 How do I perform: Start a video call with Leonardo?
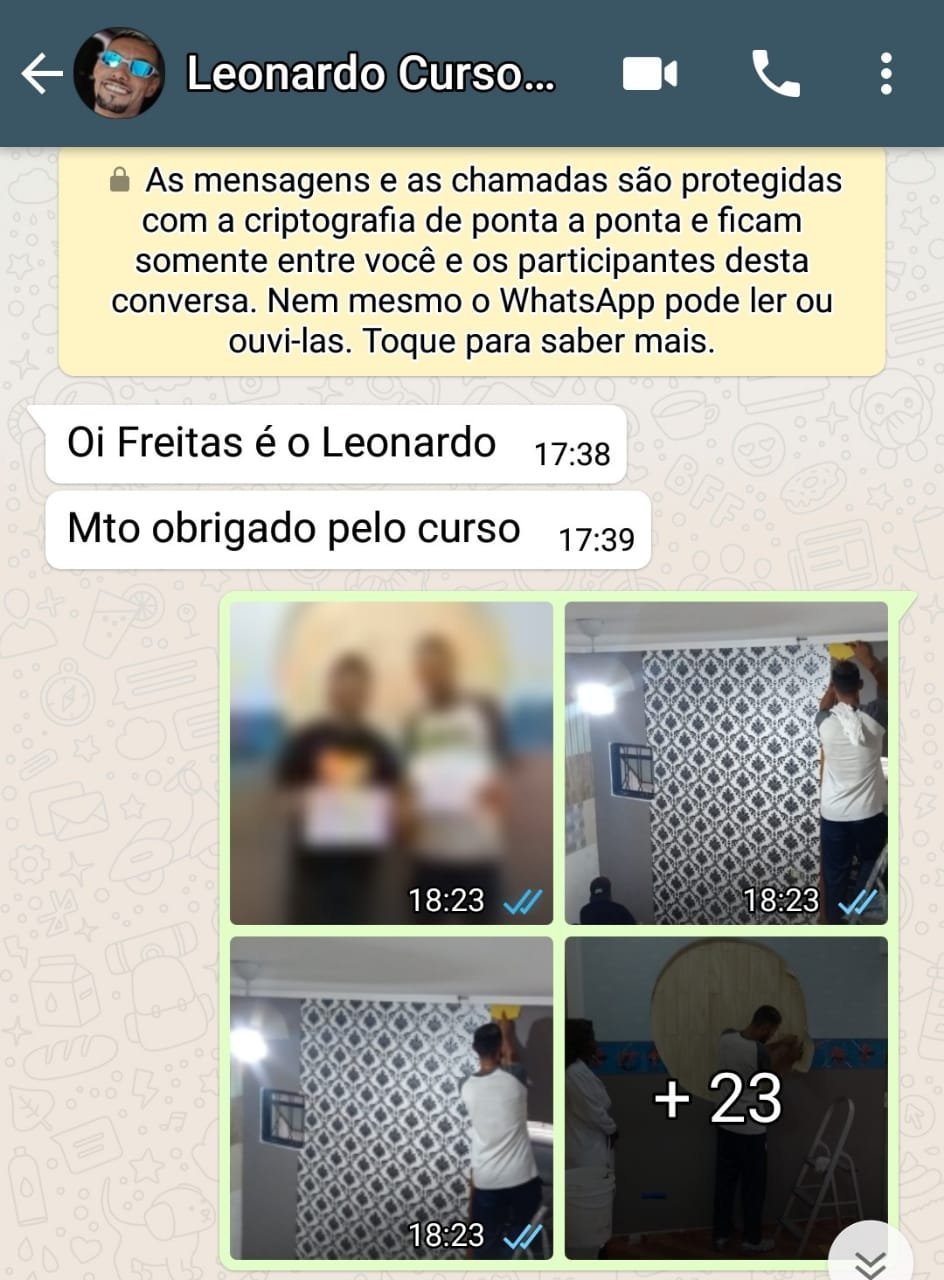(x=651, y=72)
